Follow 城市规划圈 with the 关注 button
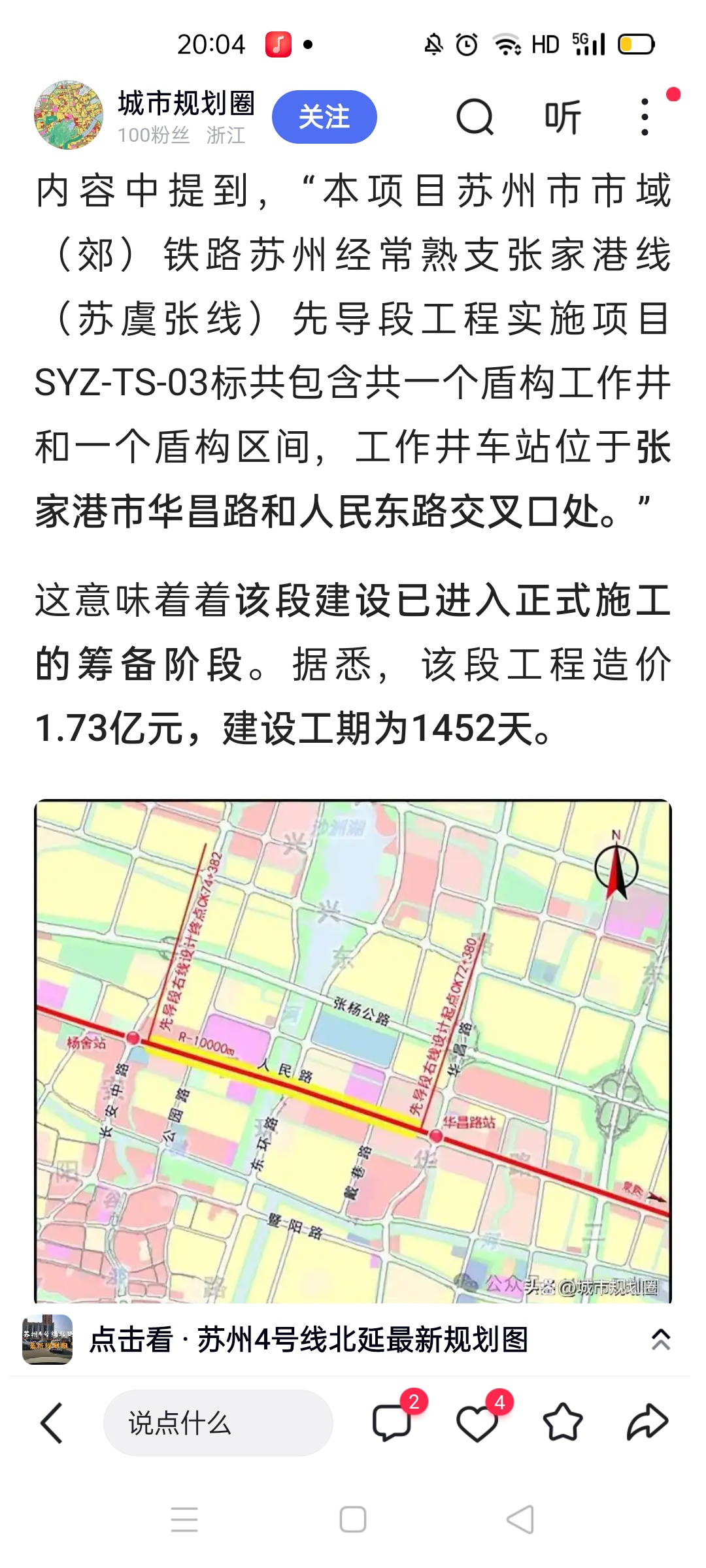 (x=324, y=117)
